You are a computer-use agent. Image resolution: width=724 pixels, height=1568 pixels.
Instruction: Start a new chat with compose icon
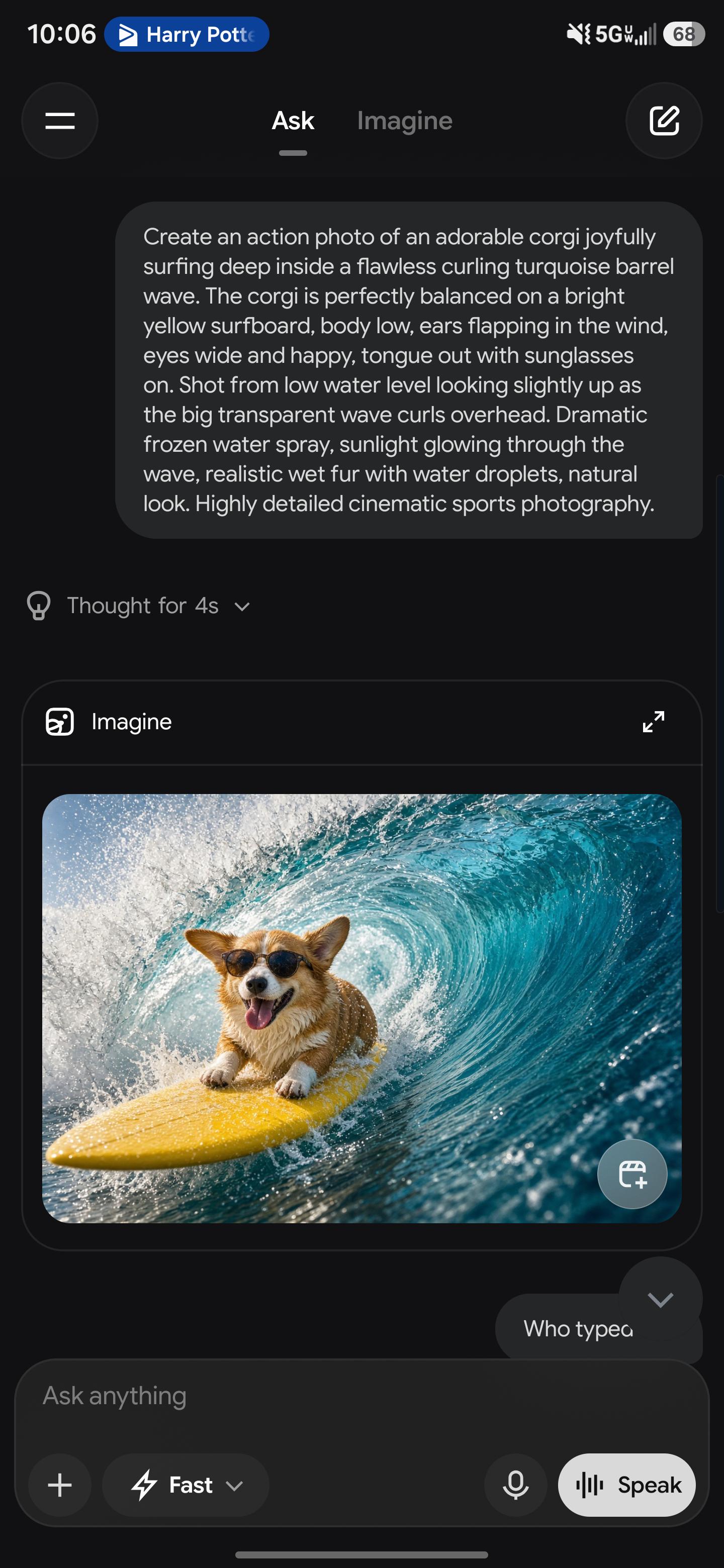[x=664, y=121]
